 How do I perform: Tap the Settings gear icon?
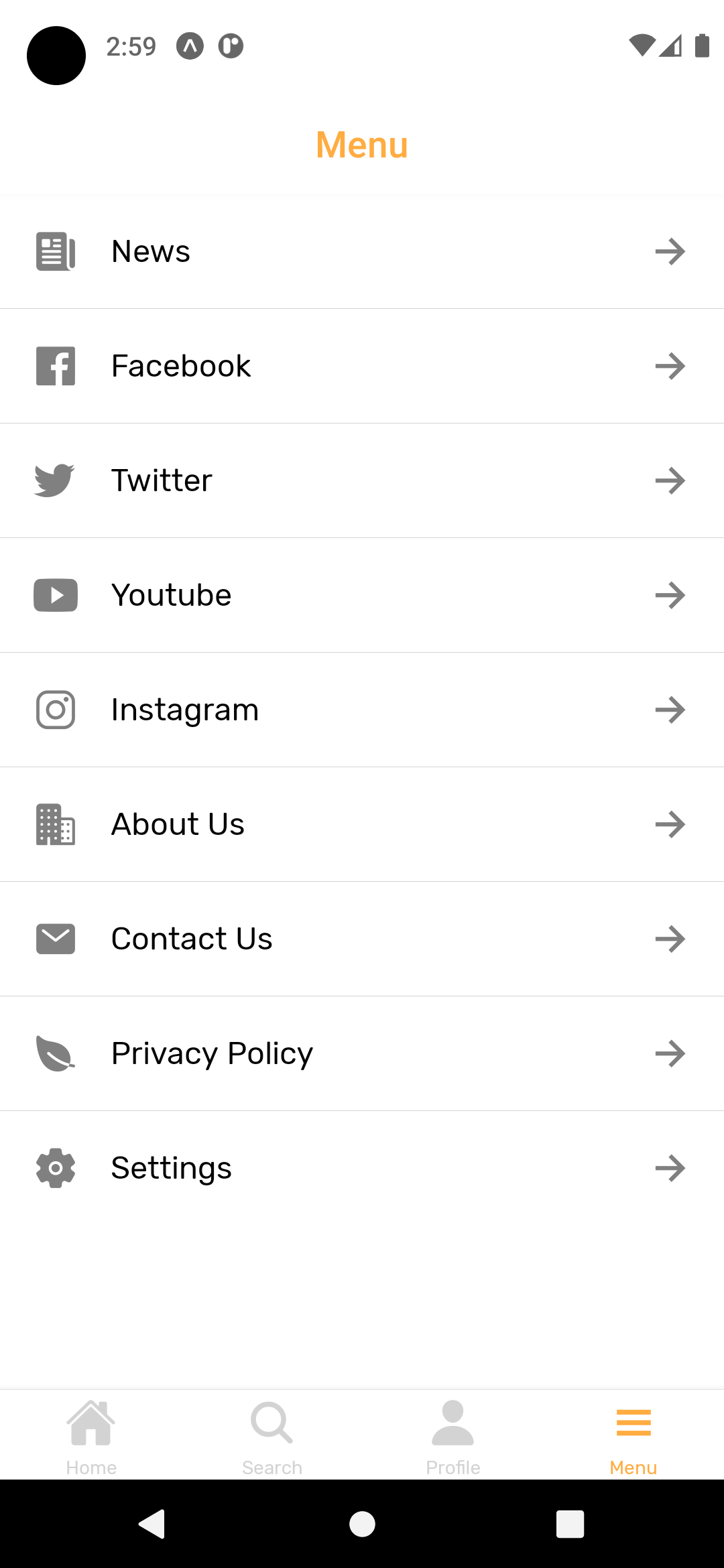55,1167
